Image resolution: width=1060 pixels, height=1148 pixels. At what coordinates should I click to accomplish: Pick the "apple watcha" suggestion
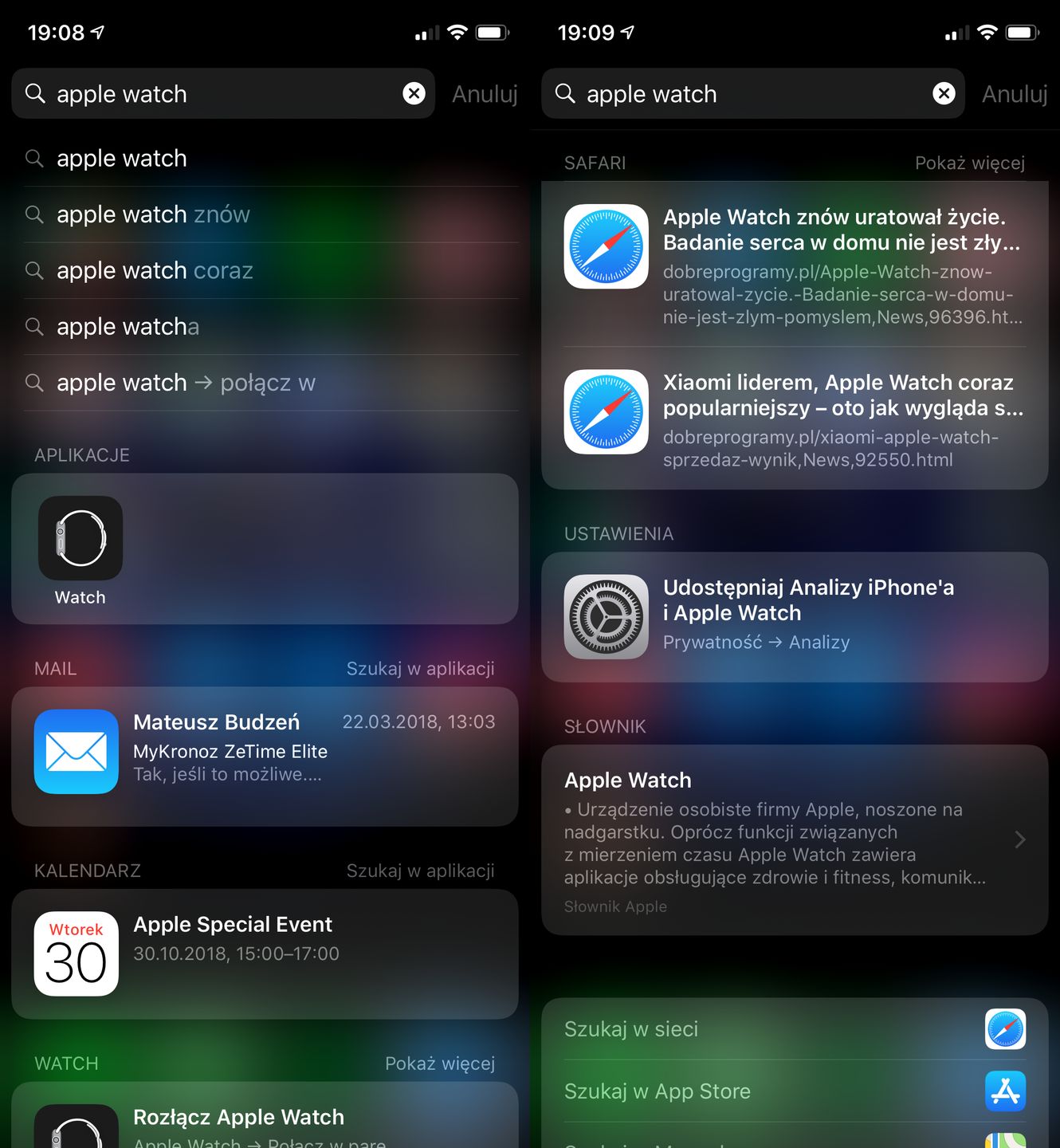click(128, 327)
